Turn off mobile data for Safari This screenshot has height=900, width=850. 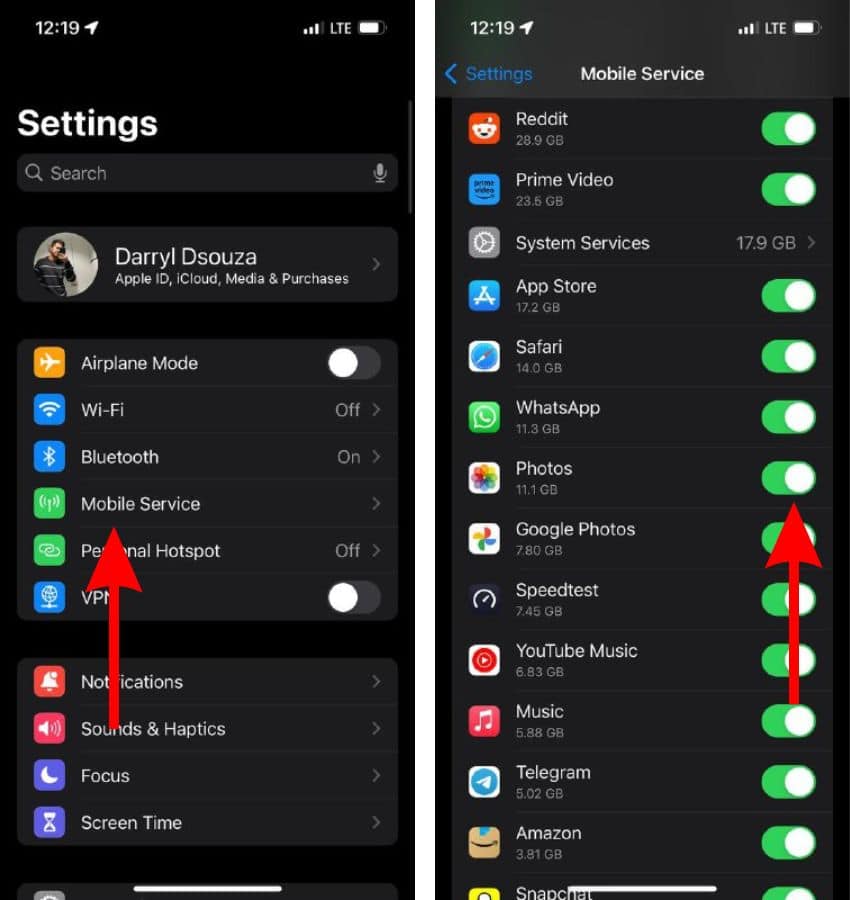click(x=788, y=357)
